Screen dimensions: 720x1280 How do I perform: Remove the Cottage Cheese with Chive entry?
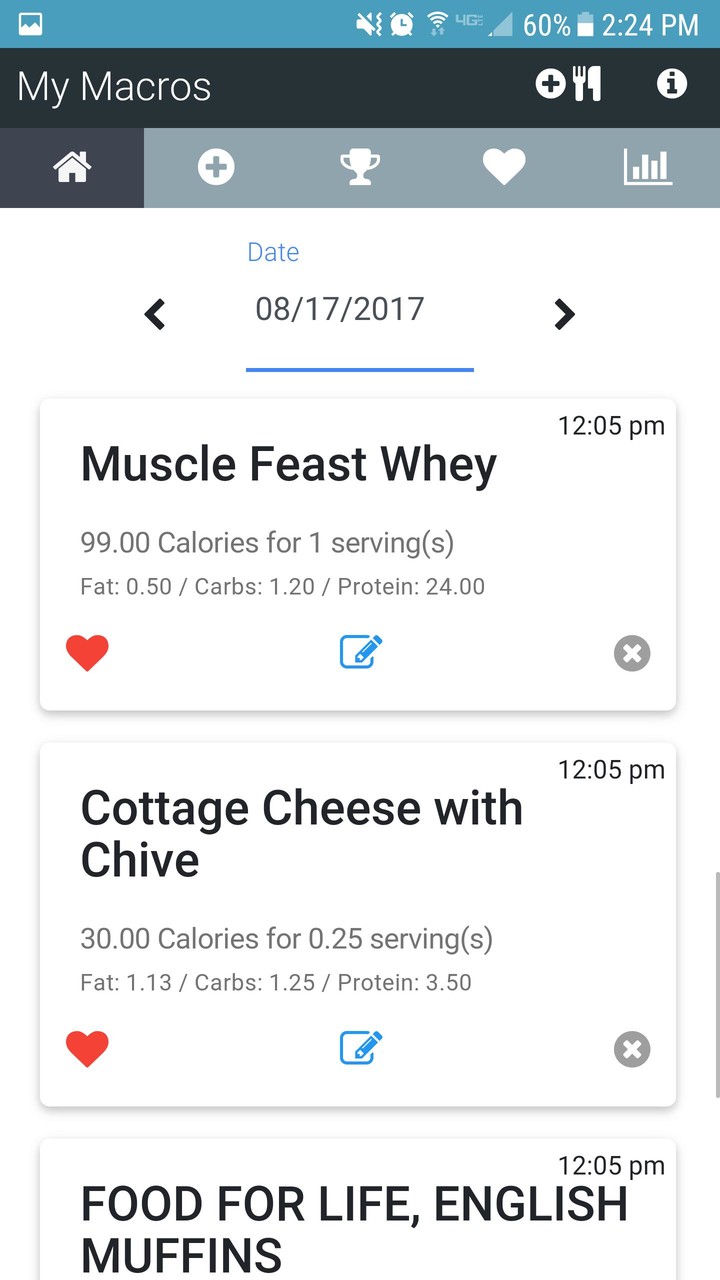[632, 1049]
